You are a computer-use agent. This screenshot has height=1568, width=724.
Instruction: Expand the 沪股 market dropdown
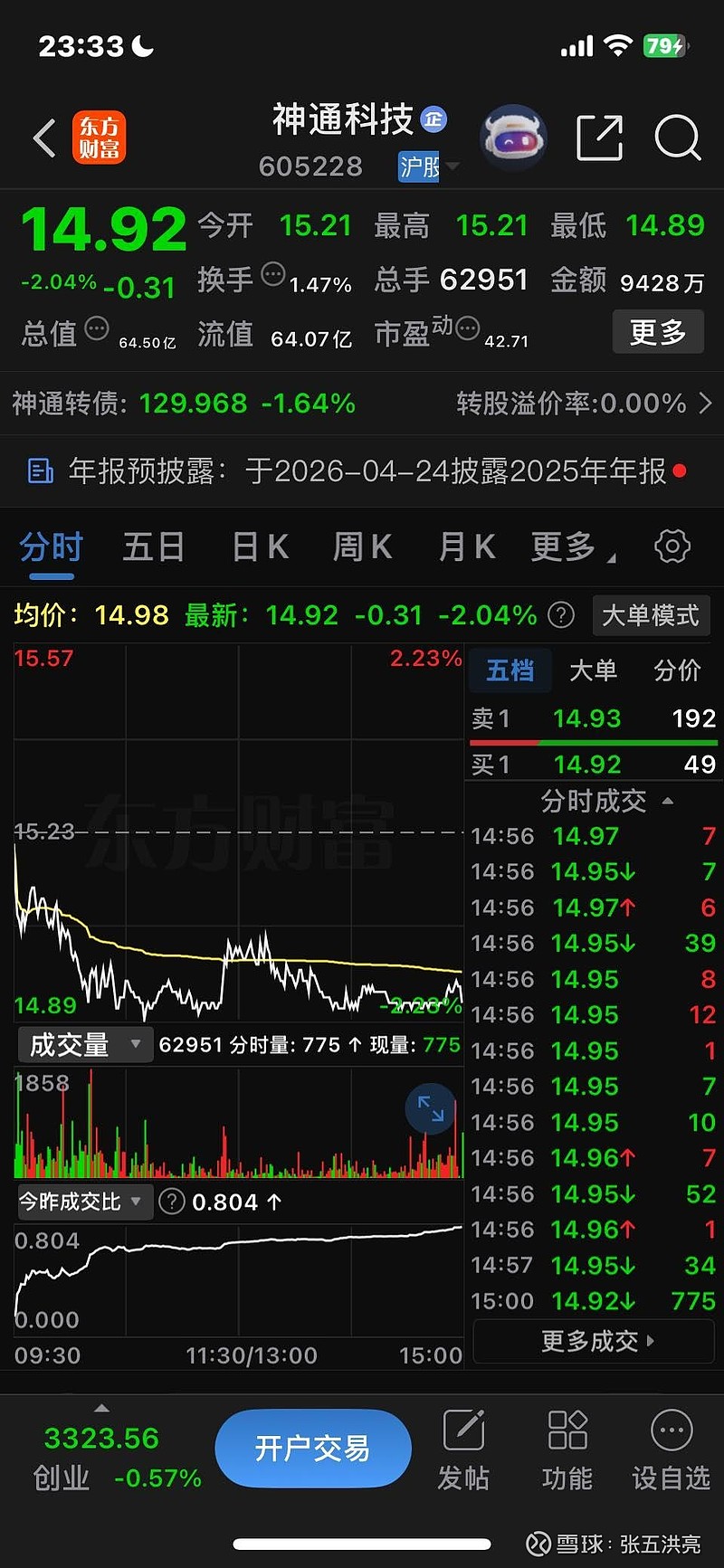point(426,167)
